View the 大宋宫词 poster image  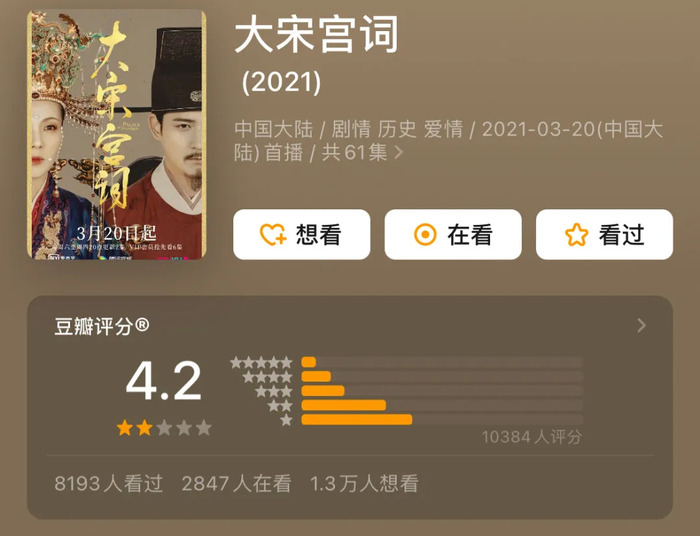(116, 134)
